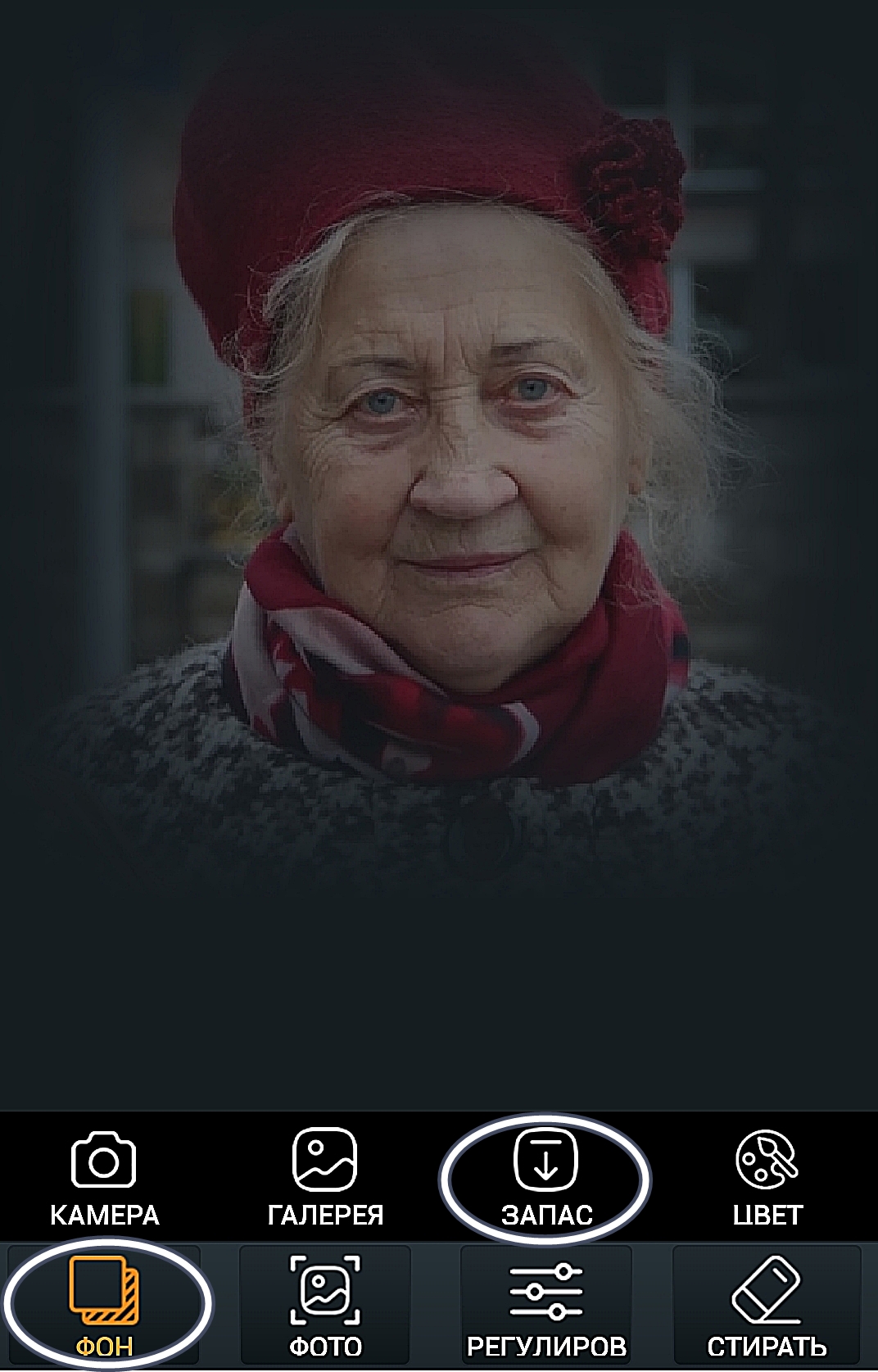This screenshot has height=1372, width=878.
Task: Pick a background color with Цвет
Action: (767, 1177)
